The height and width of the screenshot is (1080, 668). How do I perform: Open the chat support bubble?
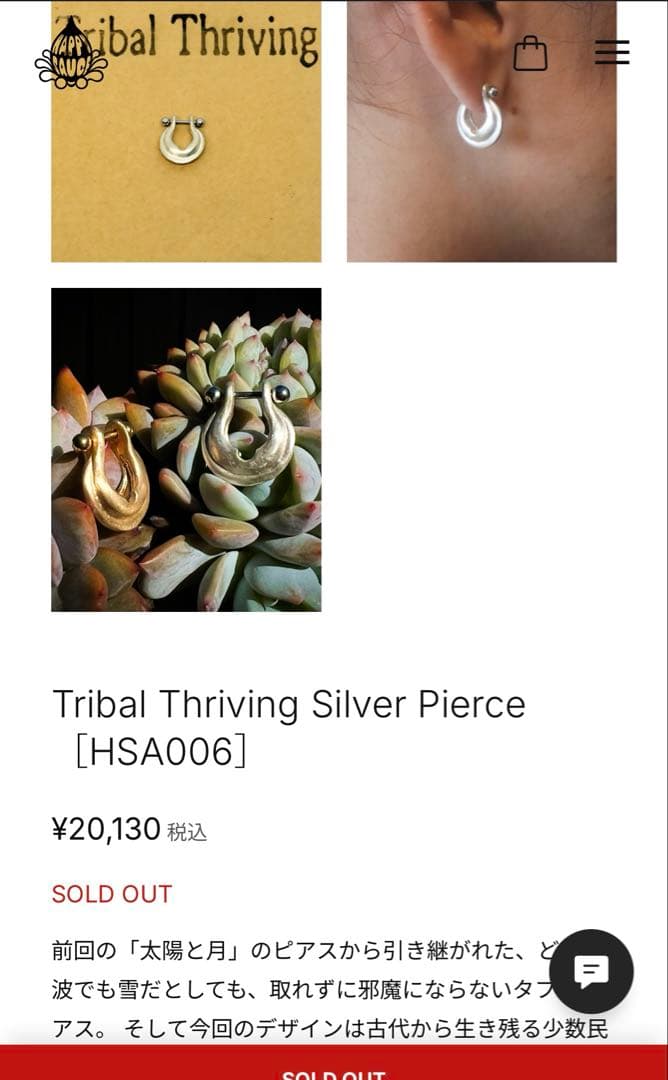[x=591, y=971]
